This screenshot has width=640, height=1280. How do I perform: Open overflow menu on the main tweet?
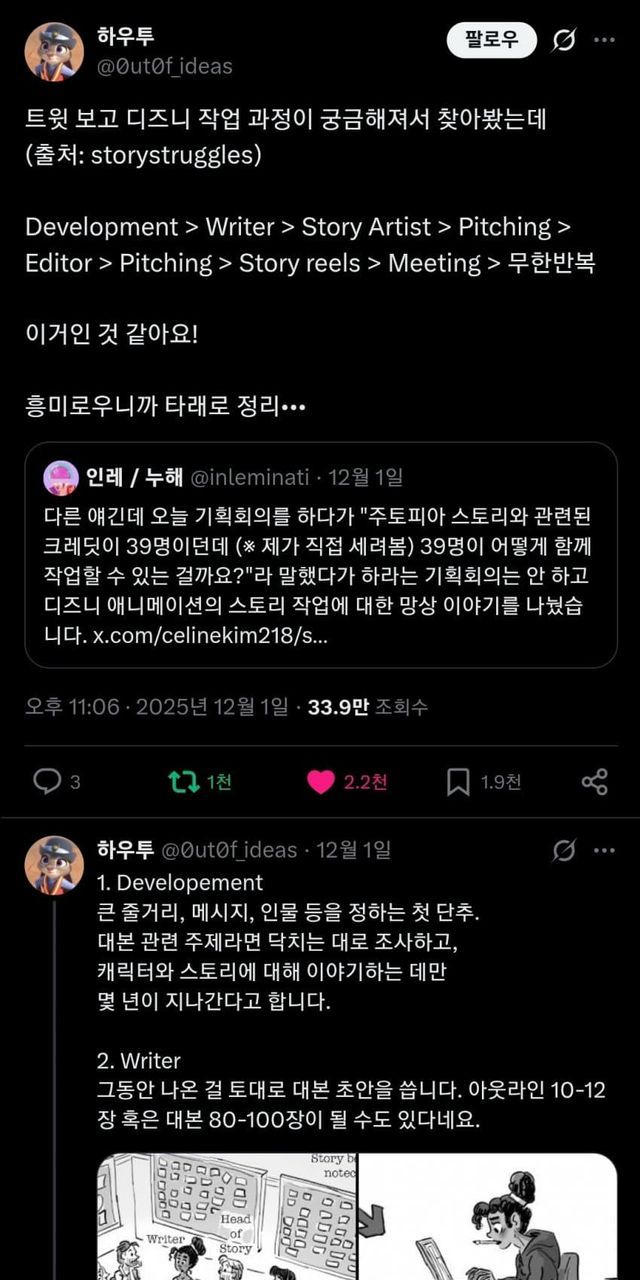point(604,40)
